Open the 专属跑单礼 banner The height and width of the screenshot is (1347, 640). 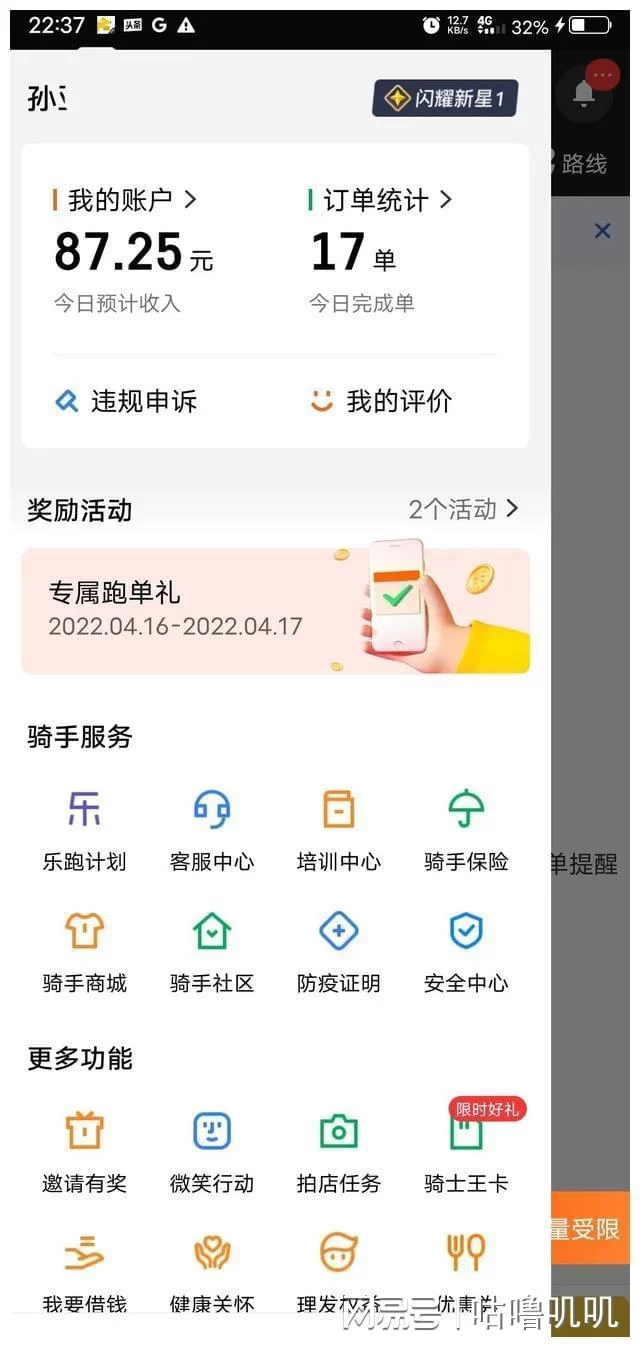pyautogui.click(x=275, y=610)
